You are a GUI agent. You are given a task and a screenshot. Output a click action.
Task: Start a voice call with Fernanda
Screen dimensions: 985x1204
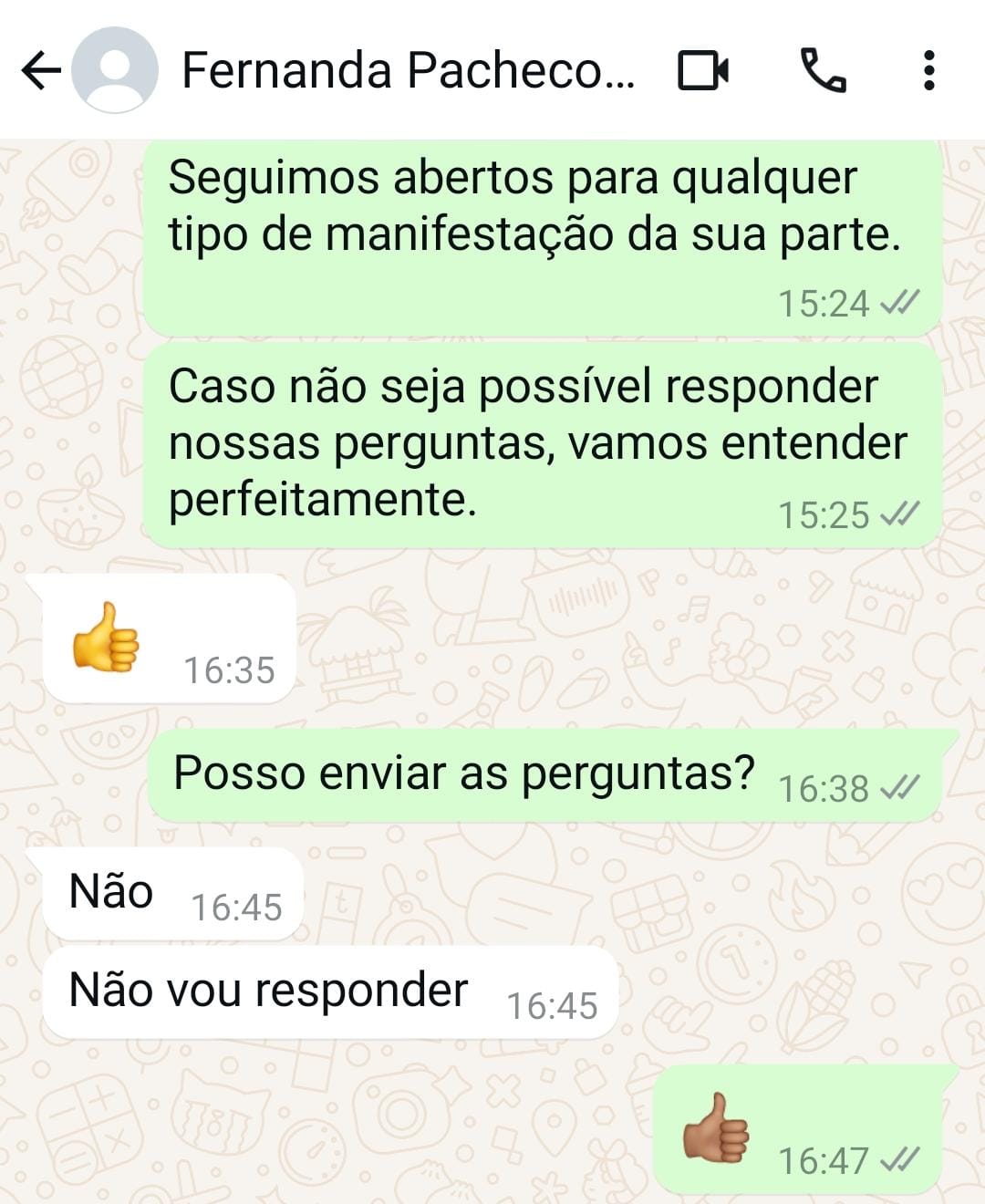(x=823, y=70)
